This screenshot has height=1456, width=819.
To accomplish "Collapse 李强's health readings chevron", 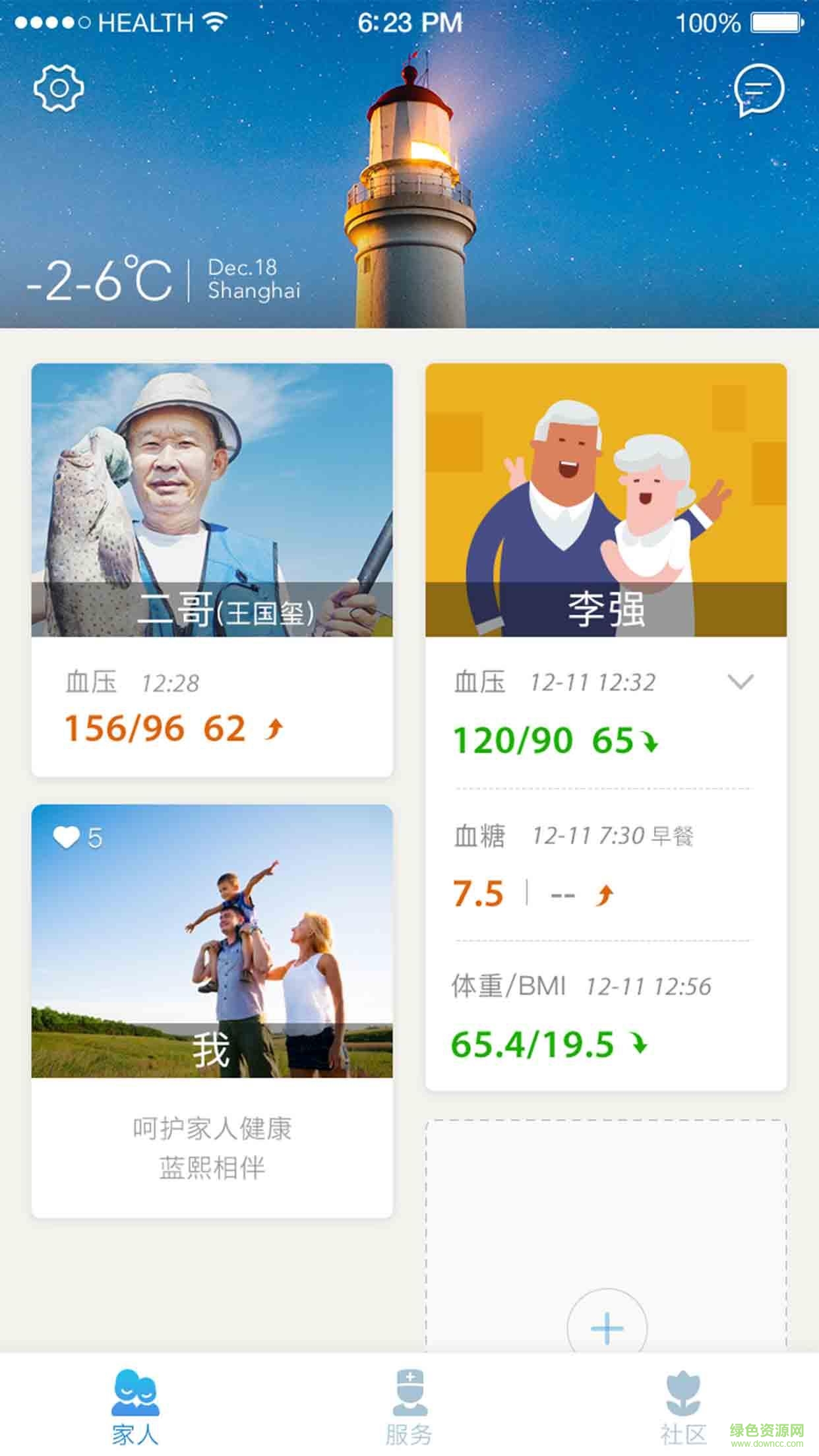I will pos(740,681).
